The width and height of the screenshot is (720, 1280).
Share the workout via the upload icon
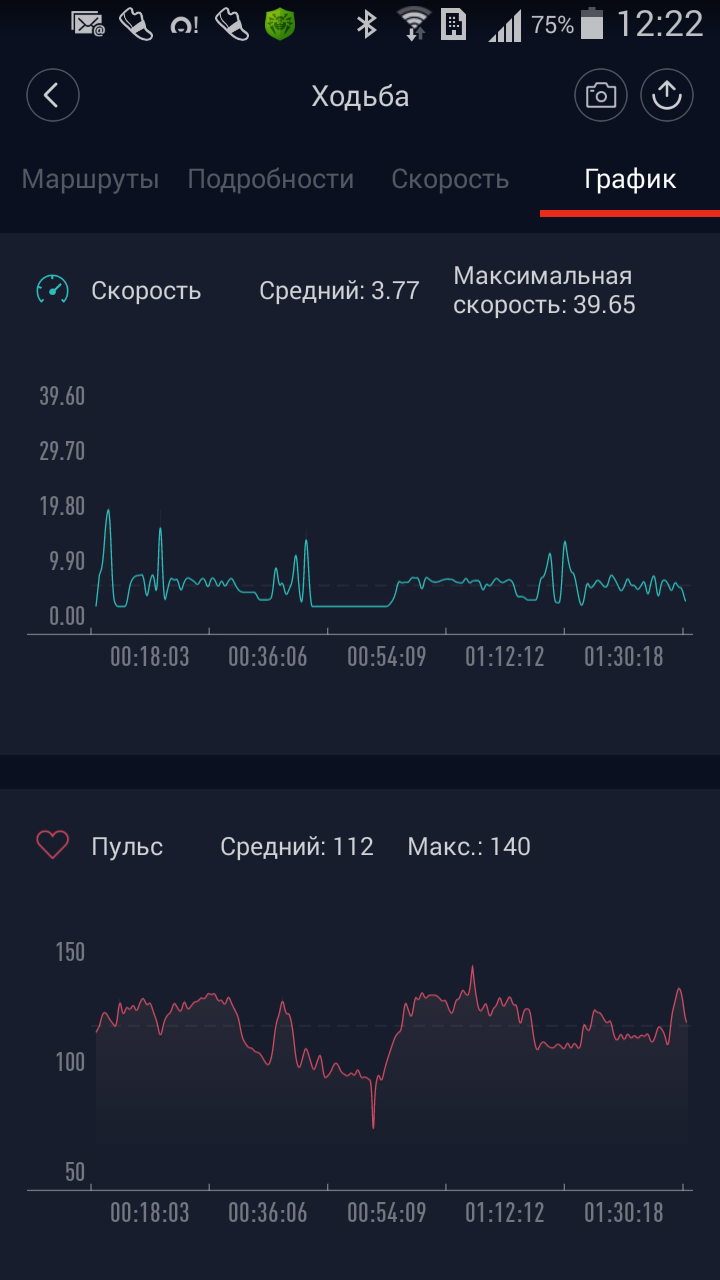point(667,96)
